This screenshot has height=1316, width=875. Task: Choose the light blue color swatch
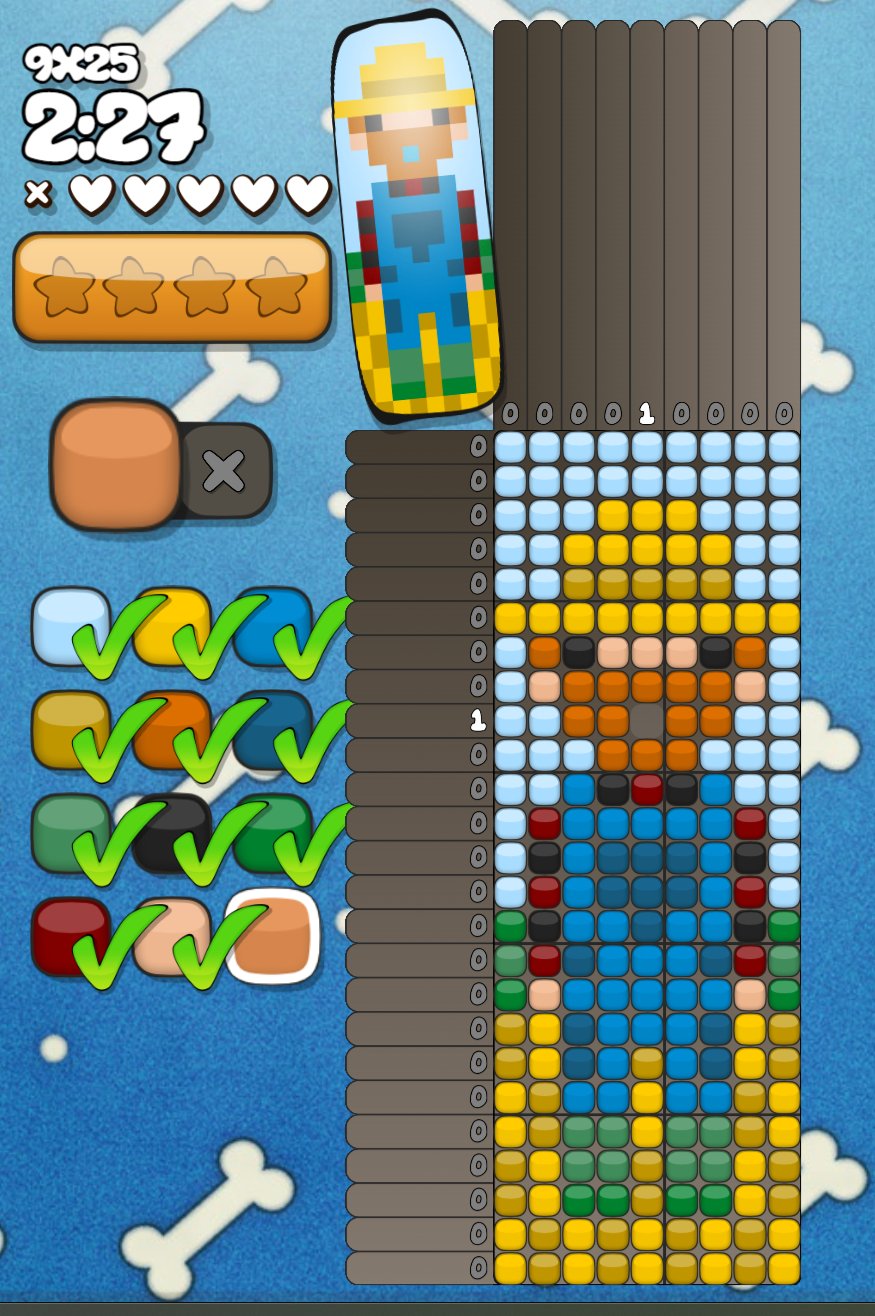click(70, 625)
